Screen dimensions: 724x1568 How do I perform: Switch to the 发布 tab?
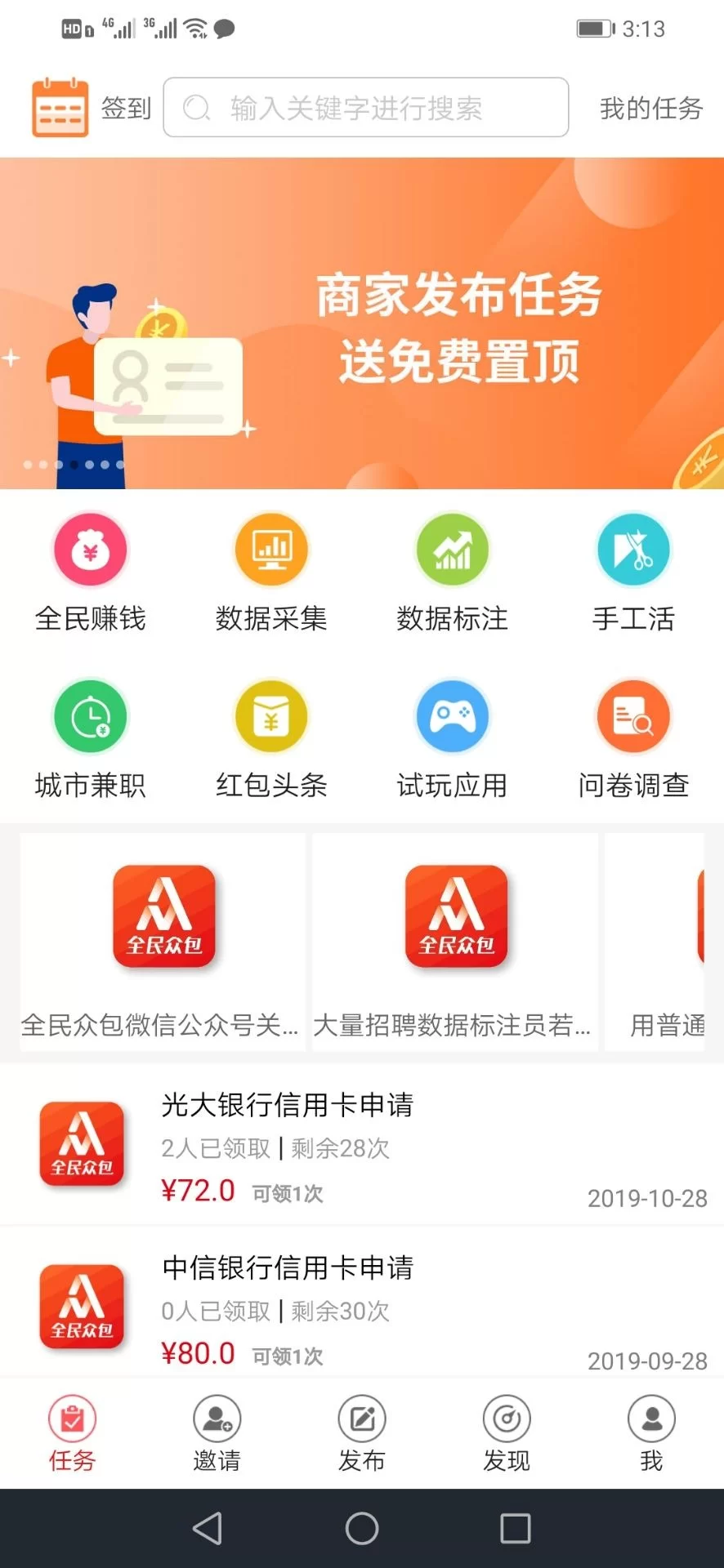tap(362, 1434)
